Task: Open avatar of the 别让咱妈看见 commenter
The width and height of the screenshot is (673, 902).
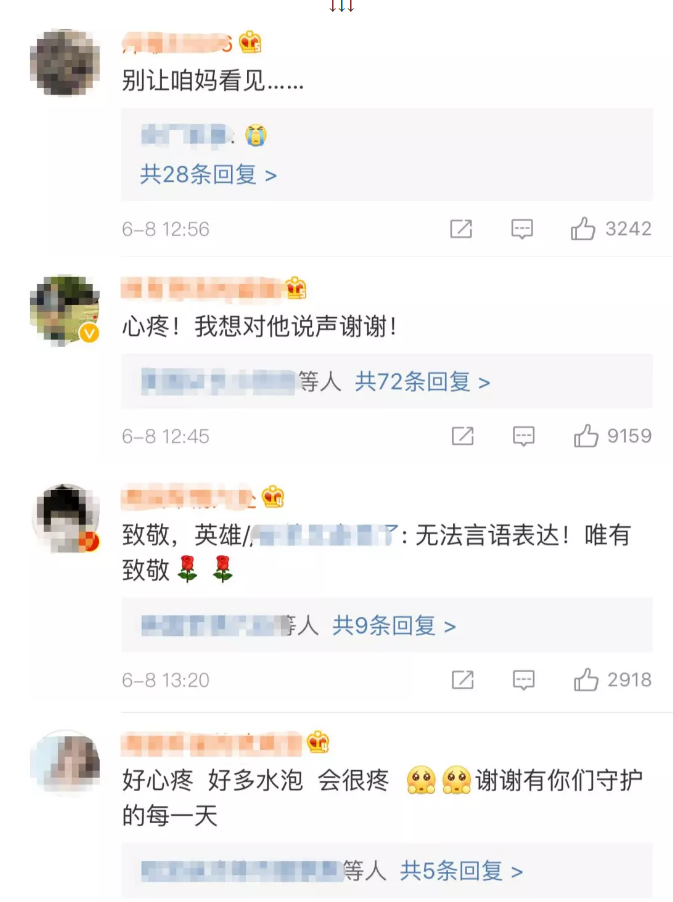Action: coord(65,62)
